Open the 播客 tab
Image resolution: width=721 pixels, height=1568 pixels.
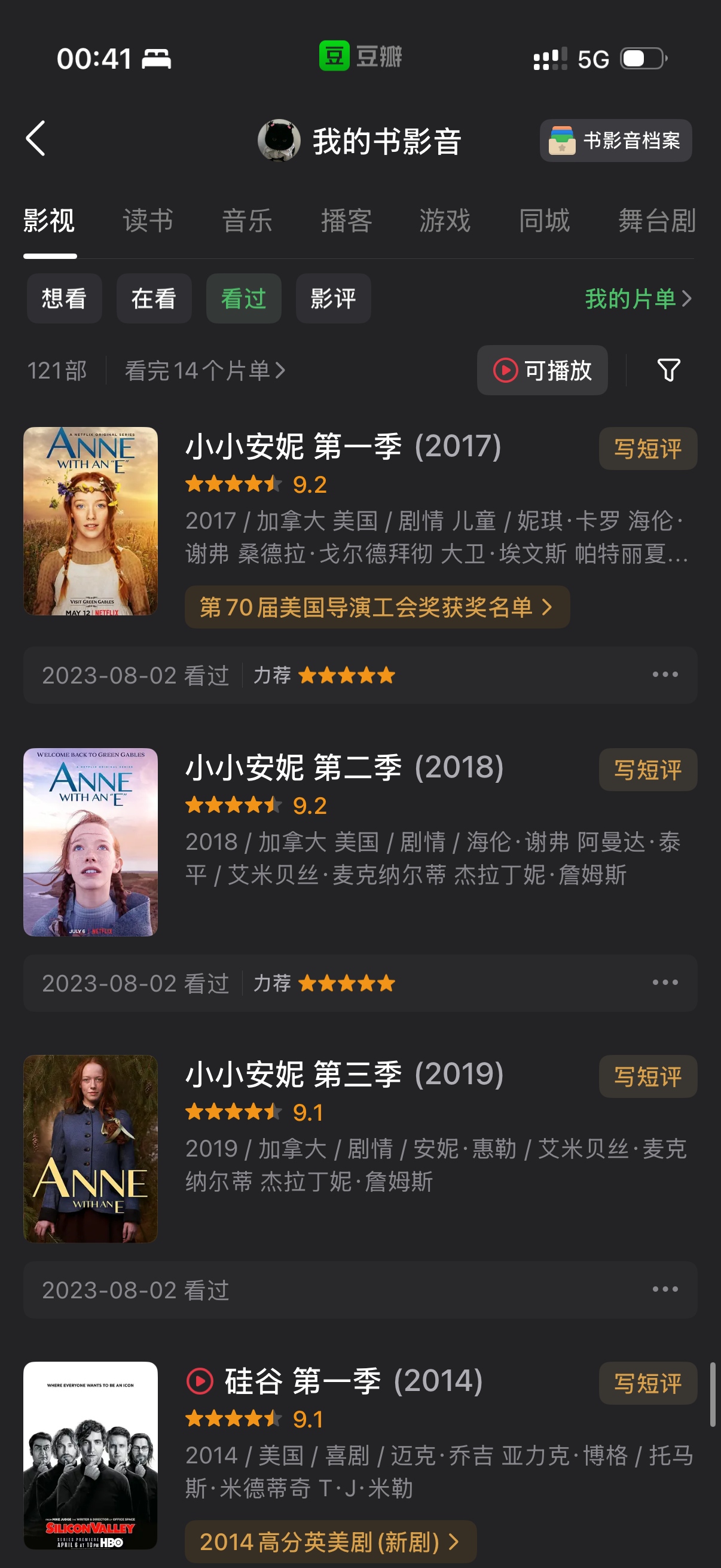tap(346, 220)
